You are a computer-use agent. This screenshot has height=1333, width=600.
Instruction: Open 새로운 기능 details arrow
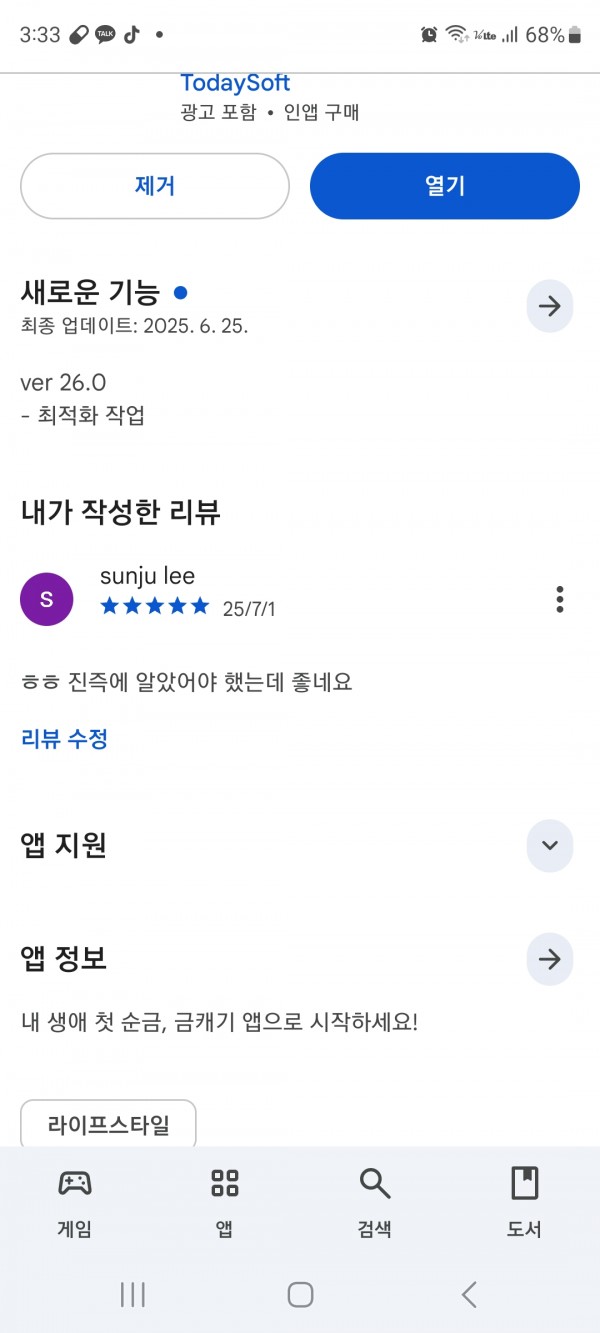click(x=550, y=306)
